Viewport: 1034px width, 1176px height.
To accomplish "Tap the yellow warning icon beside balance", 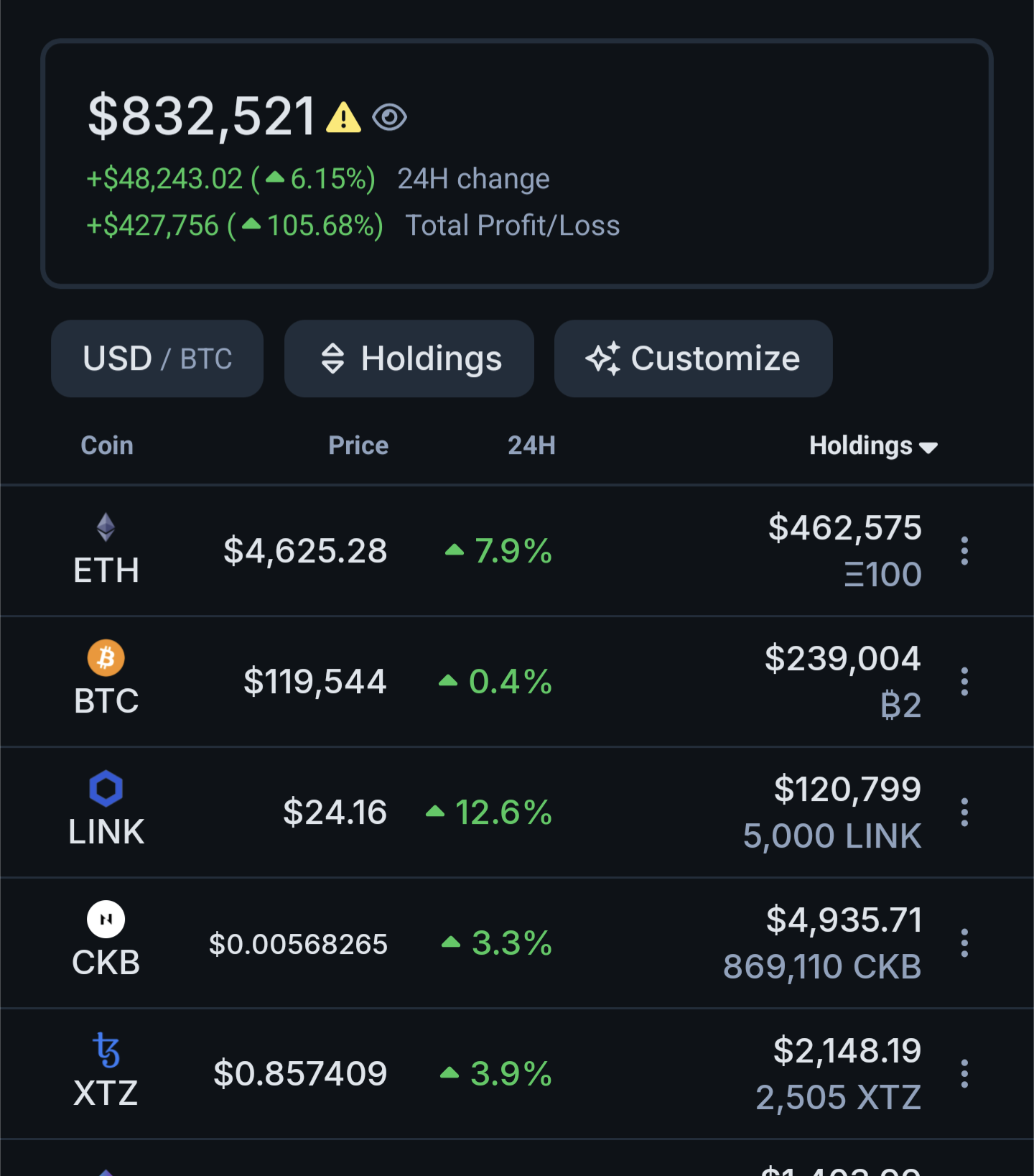I will [343, 118].
